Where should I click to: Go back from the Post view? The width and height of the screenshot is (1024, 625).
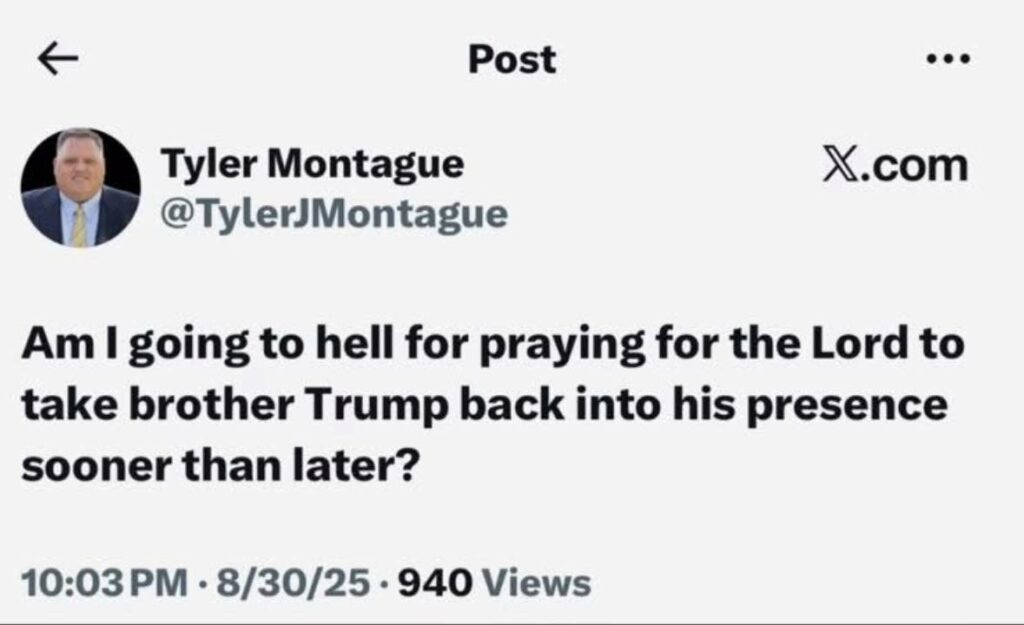[x=57, y=61]
